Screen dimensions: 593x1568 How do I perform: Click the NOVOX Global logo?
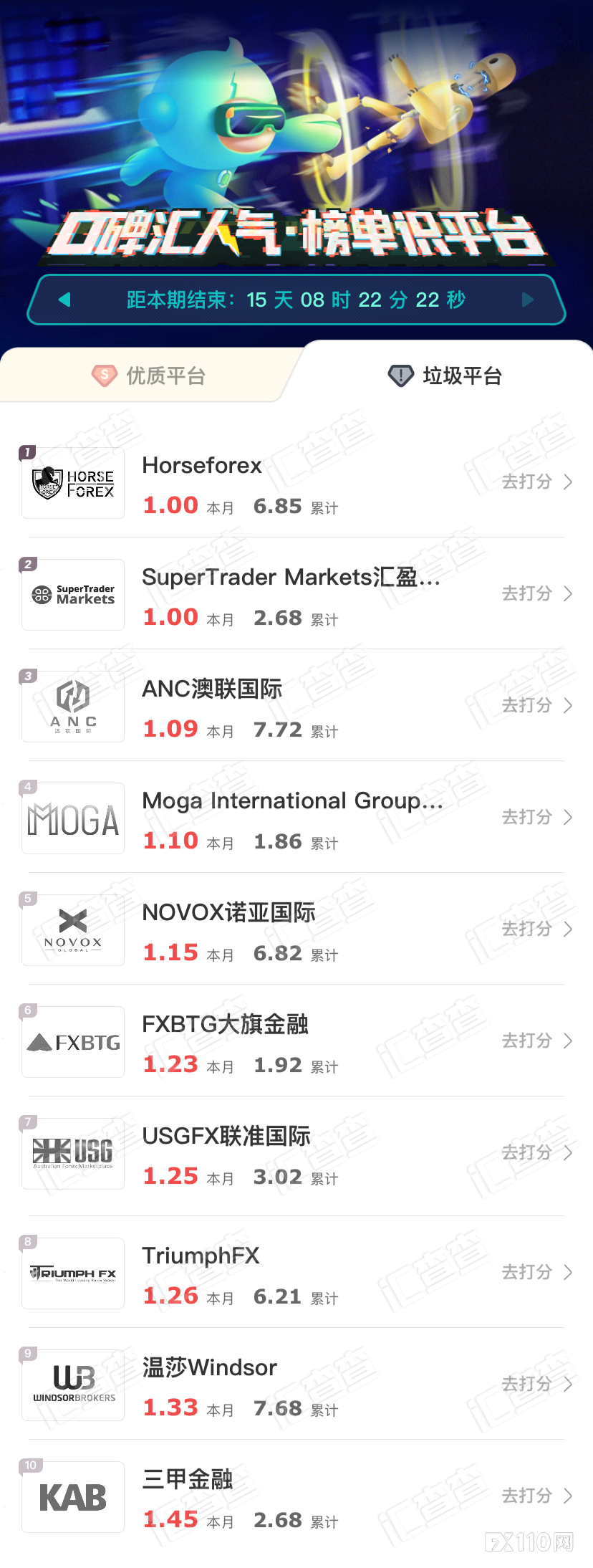[72, 929]
